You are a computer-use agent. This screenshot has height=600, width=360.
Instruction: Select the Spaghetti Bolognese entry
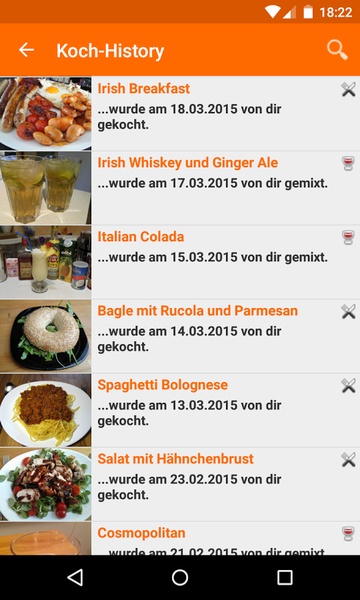(180, 410)
